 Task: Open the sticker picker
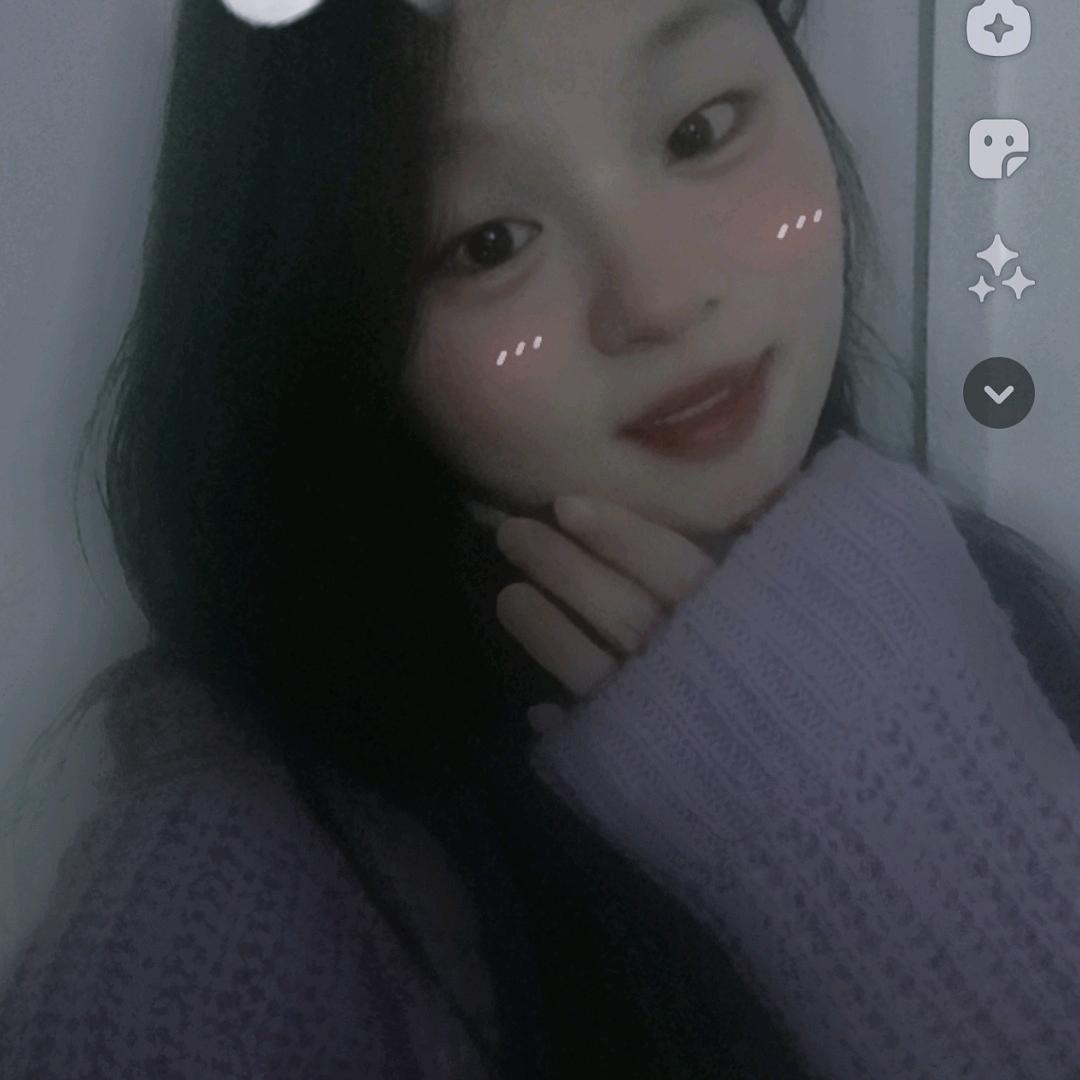[x=998, y=149]
